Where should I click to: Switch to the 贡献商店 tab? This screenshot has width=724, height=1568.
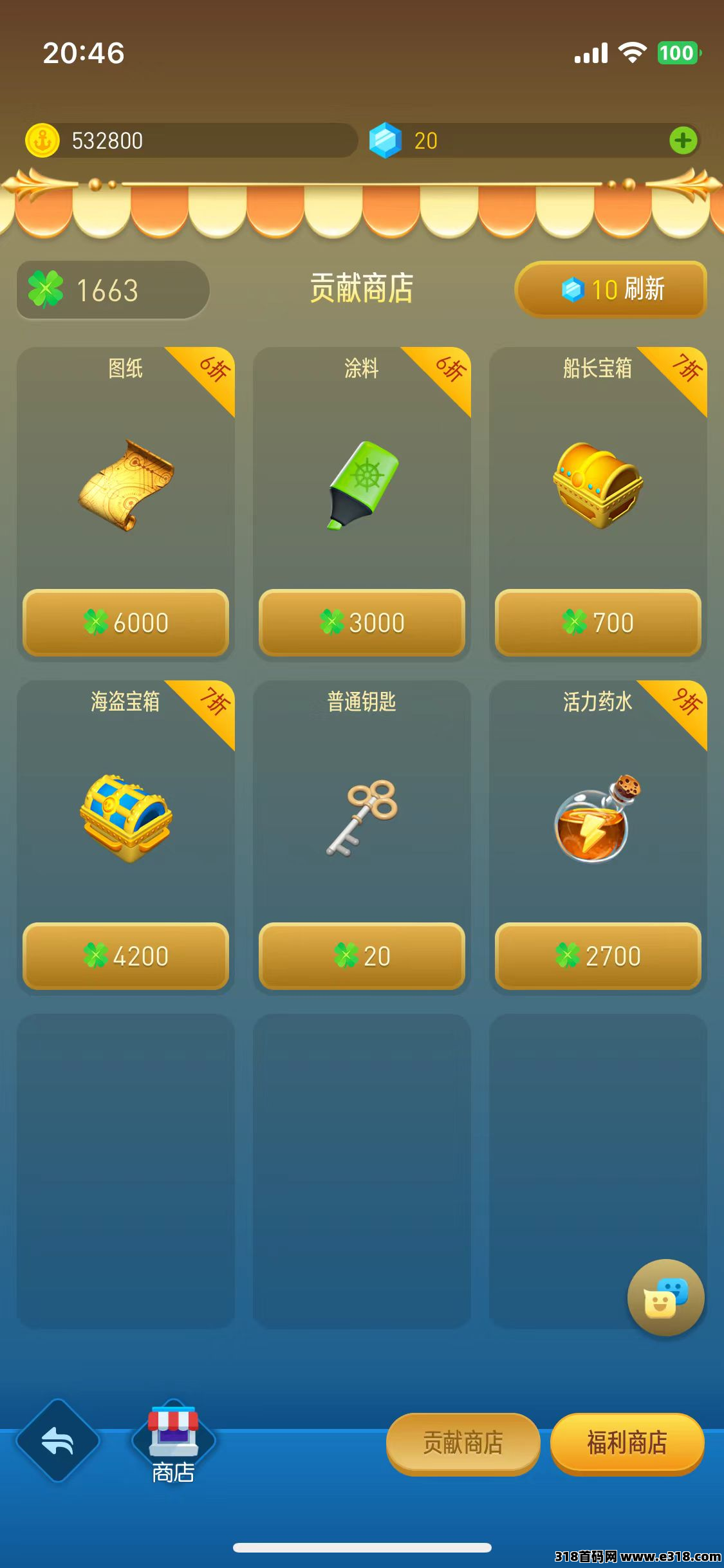tap(463, 1442)
